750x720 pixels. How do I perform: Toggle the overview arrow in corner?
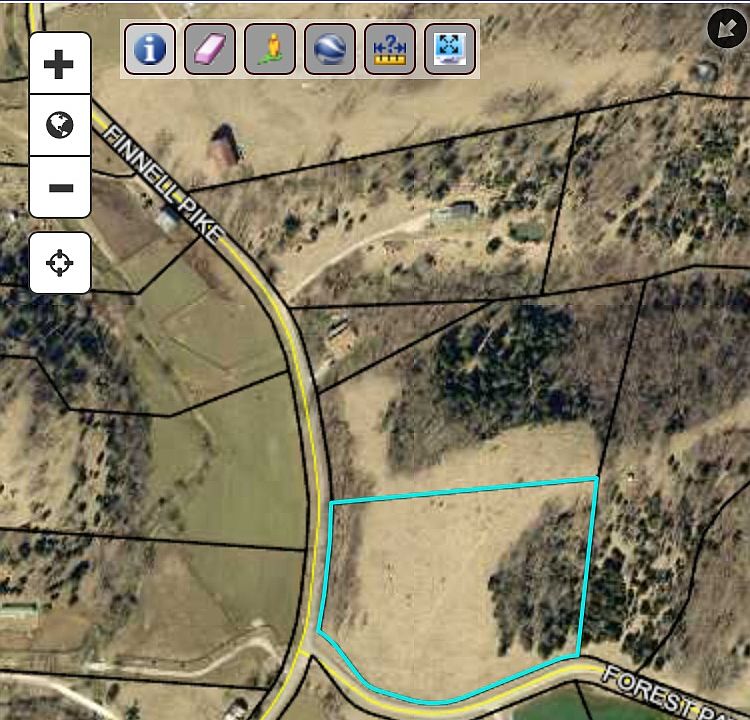pyautogui.click(x=722, y=28)
